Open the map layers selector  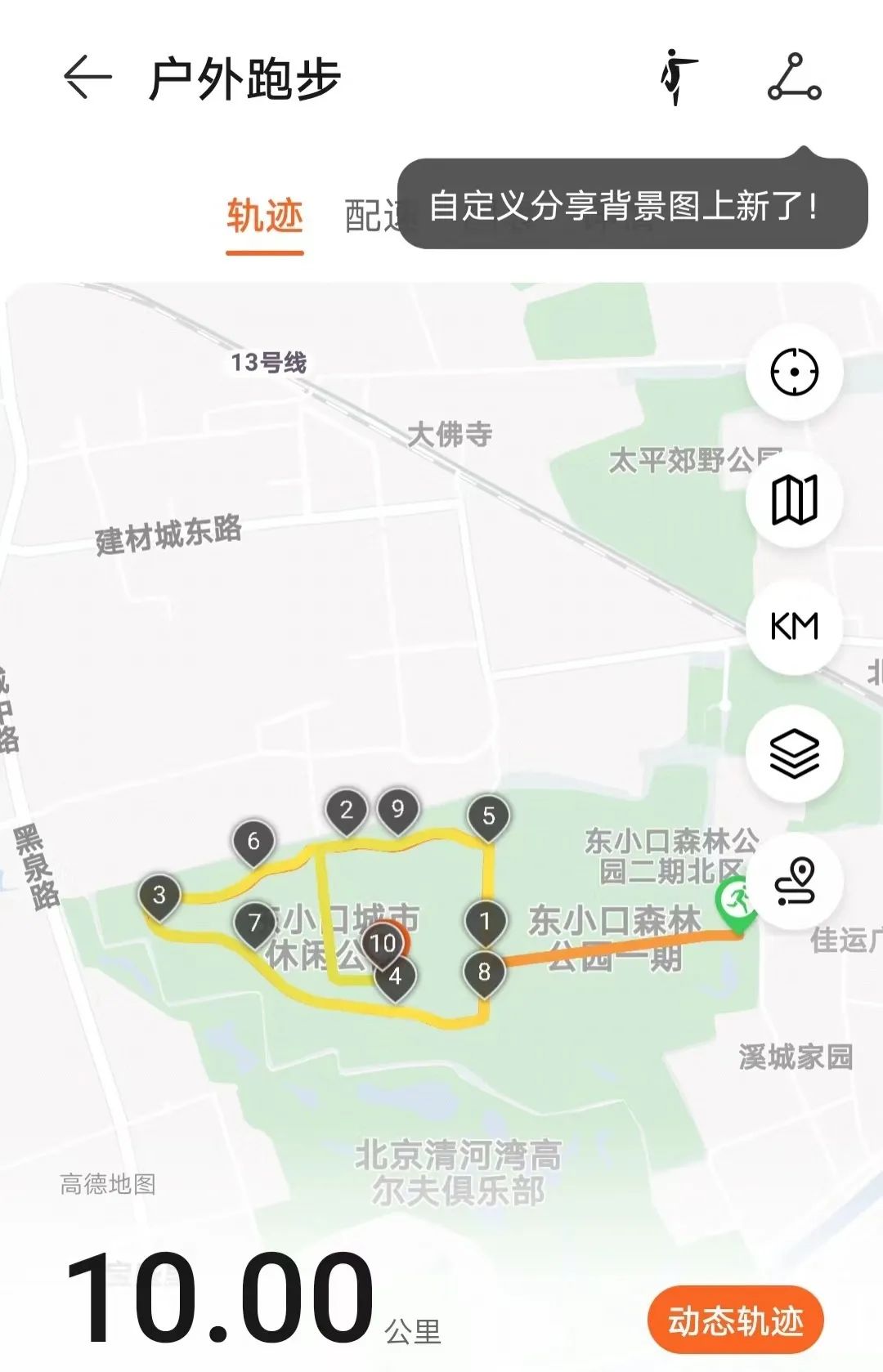(794, 753)
